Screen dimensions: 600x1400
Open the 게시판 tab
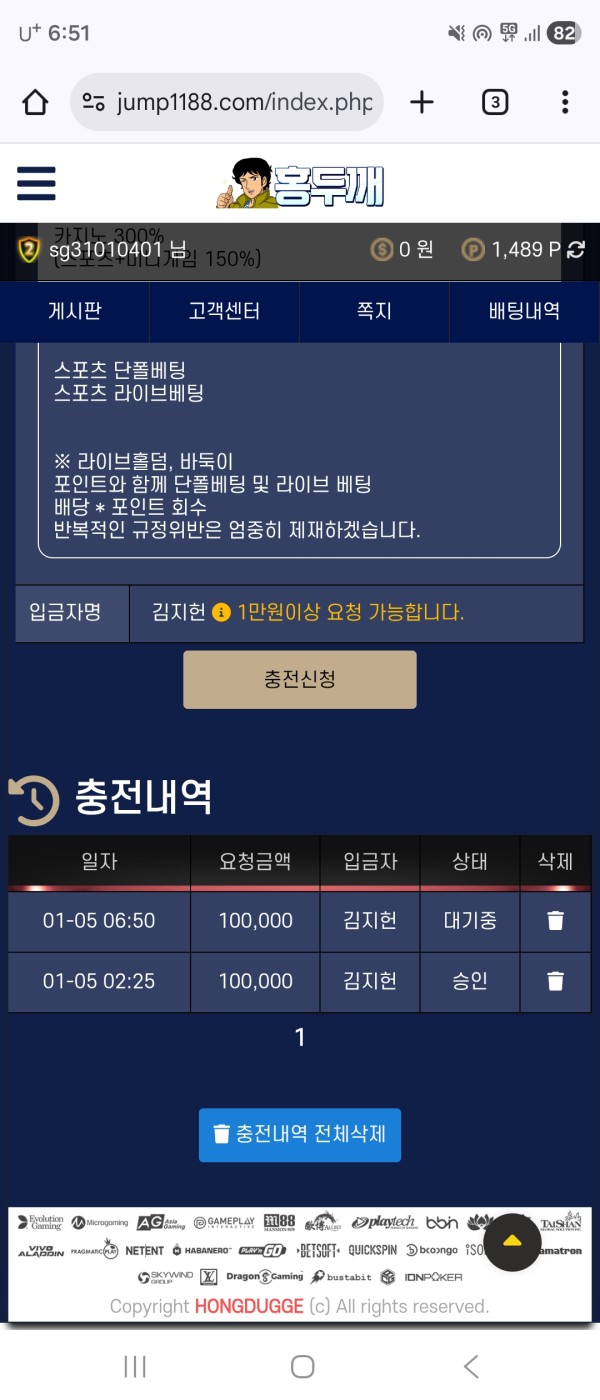click(x=75, y=311)
